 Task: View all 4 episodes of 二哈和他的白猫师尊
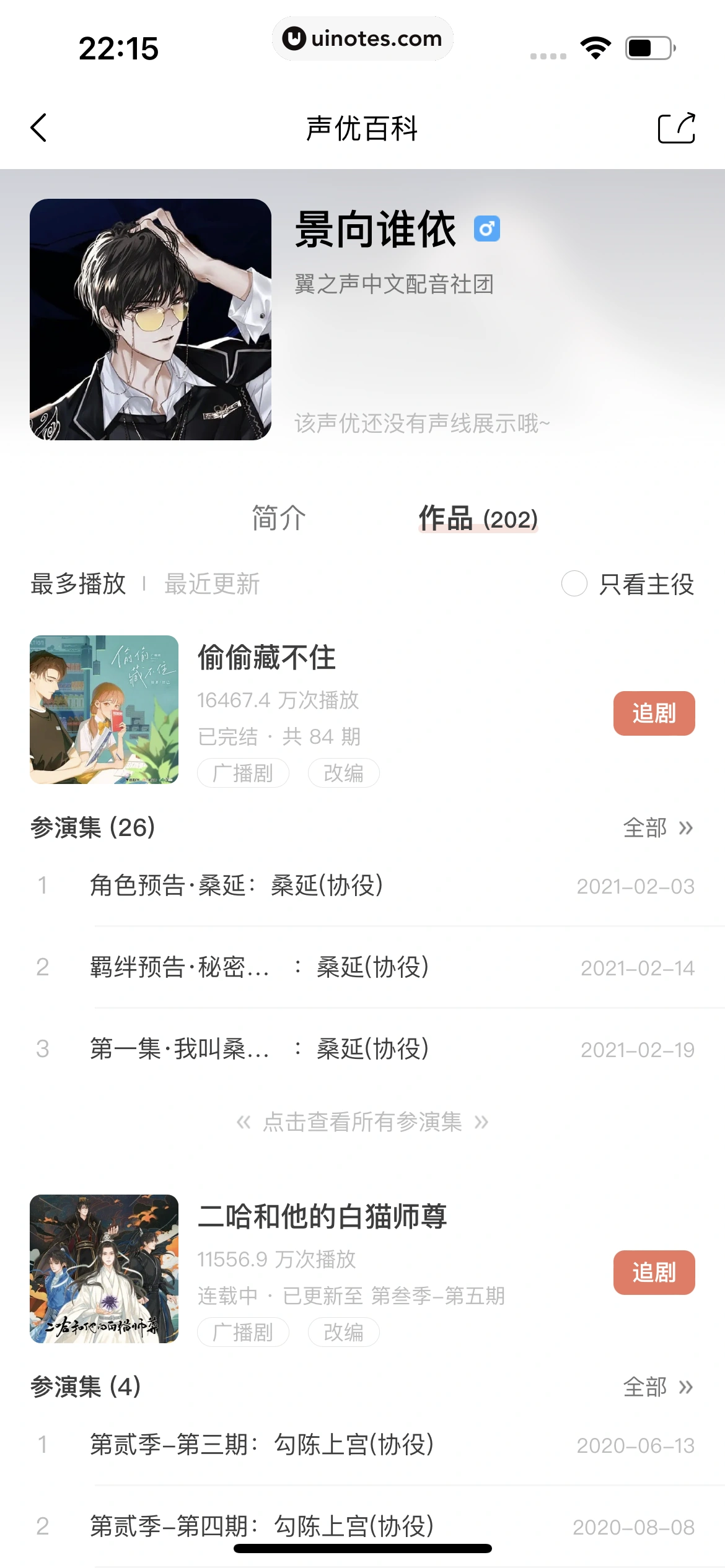pyautogui.click(x=657, y=1387)
